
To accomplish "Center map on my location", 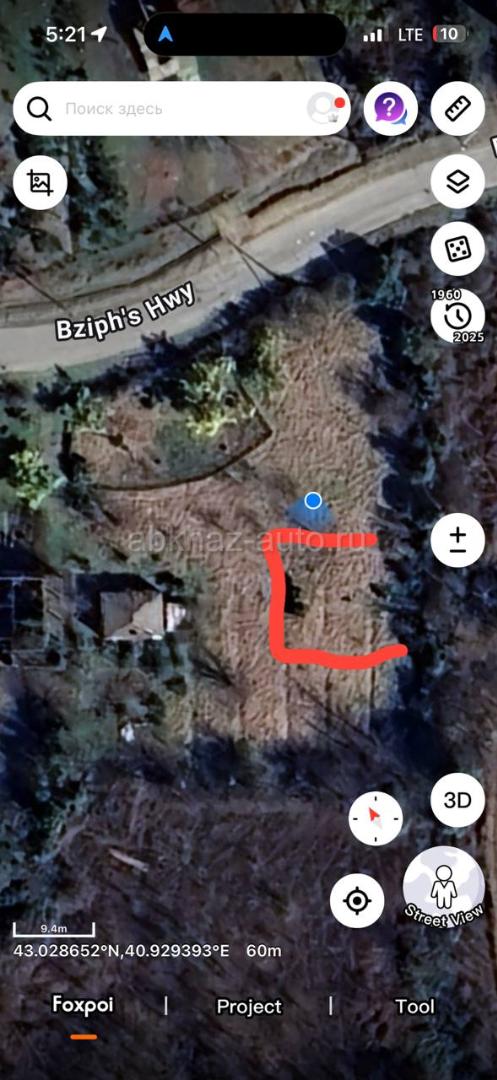I will point(357,900).
